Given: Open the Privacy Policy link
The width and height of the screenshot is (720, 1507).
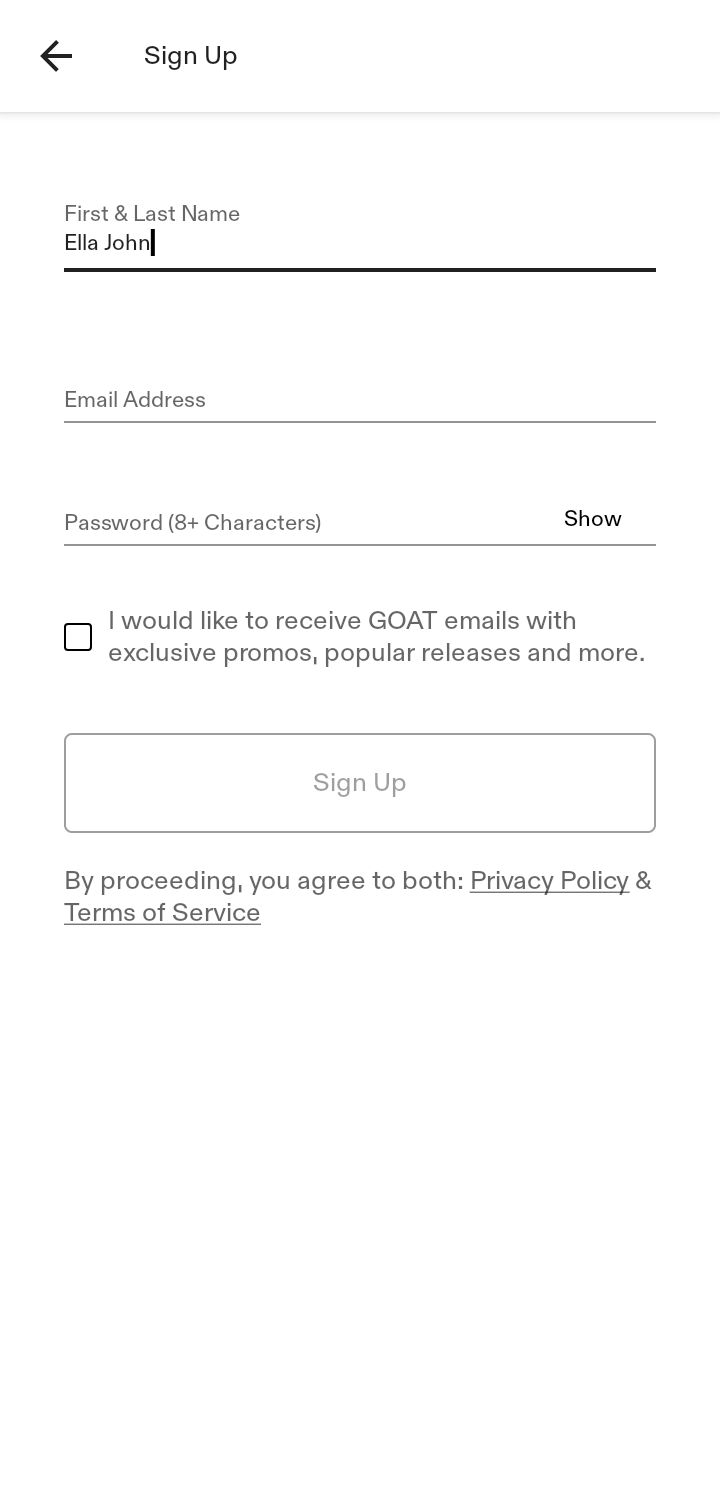Looking at the screenshot, I should [549, 881].
